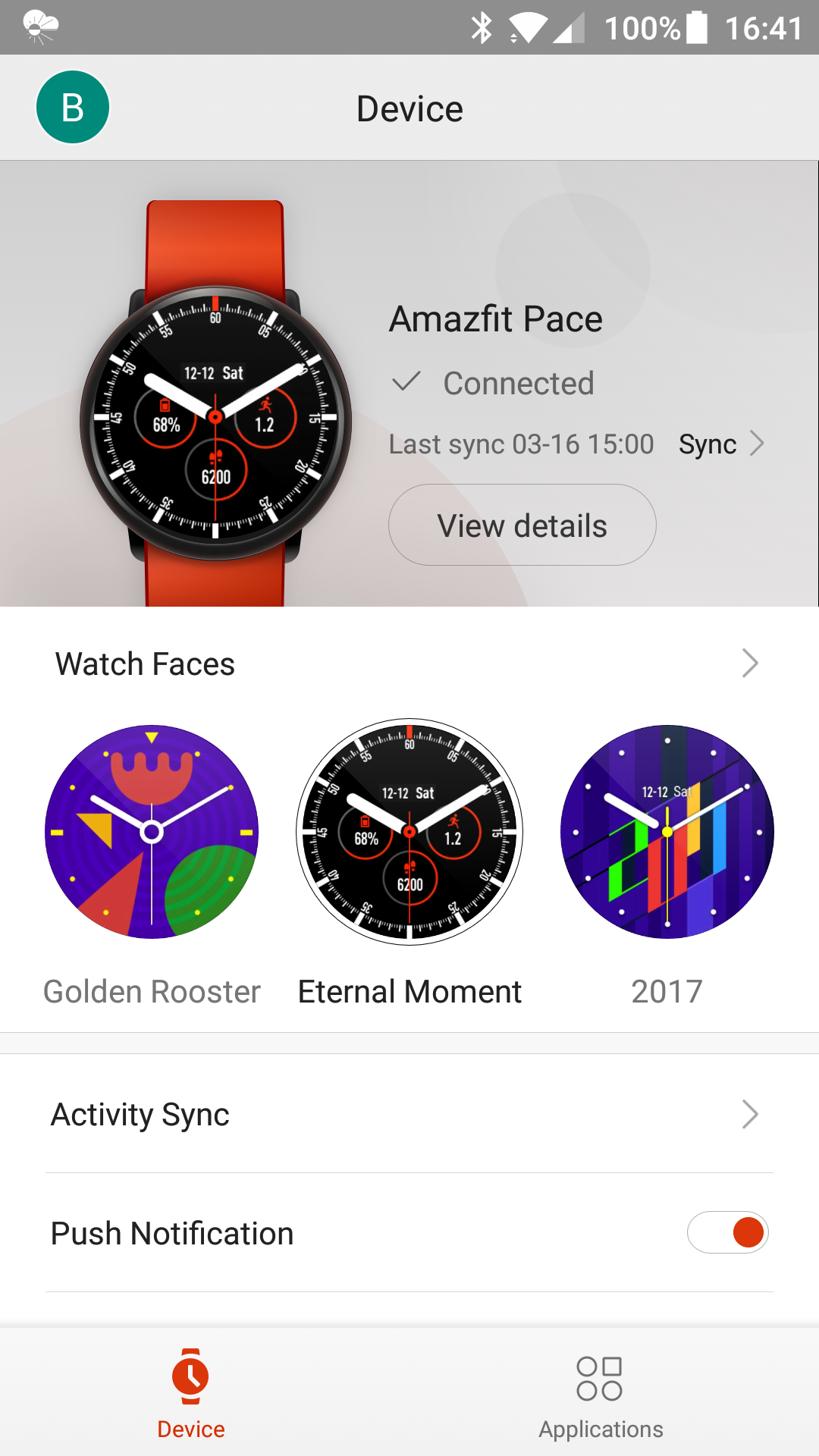The height and width of the screenshot is (1456, 819).
Task: Open View details for Amazfit Pace
Action: (x=522, y=525)
